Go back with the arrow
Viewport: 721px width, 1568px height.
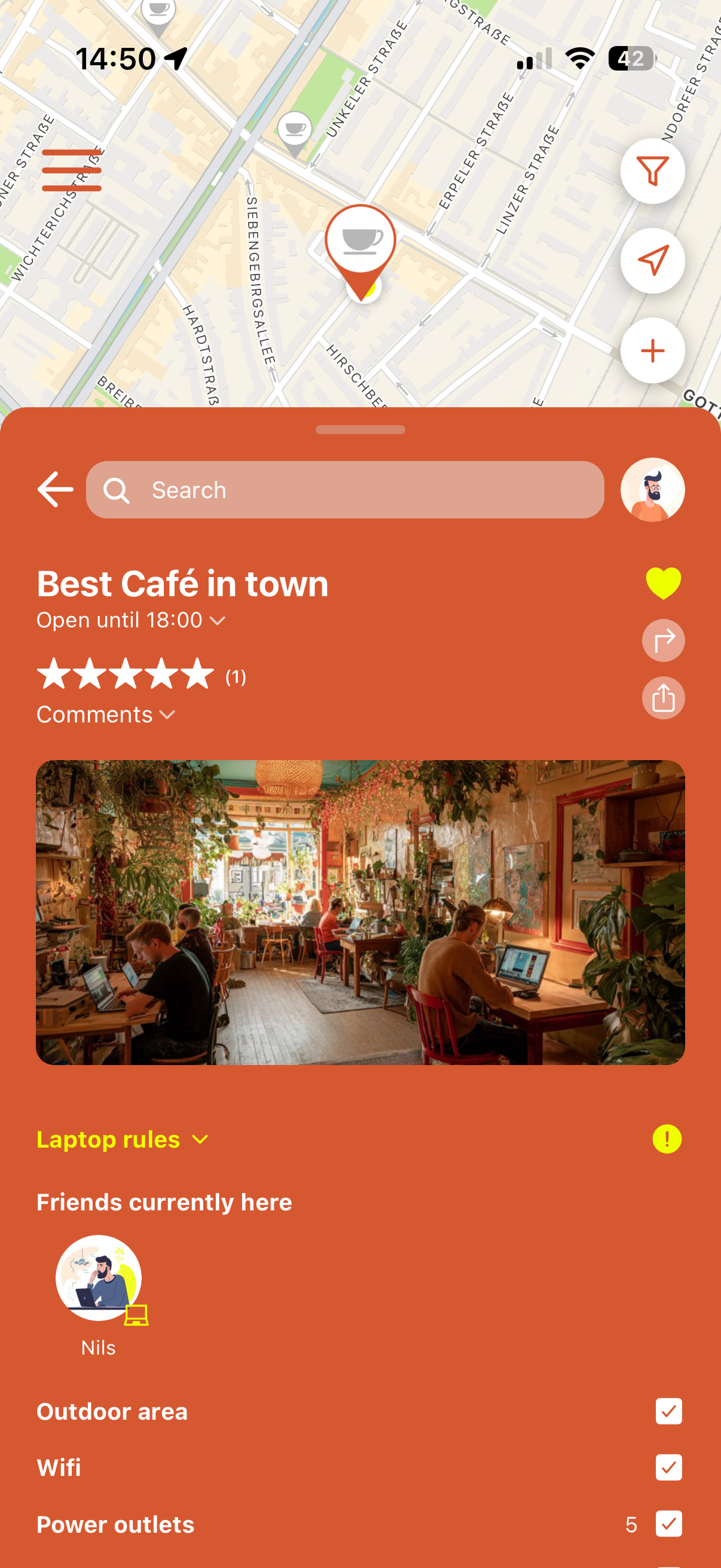point(55,489)
